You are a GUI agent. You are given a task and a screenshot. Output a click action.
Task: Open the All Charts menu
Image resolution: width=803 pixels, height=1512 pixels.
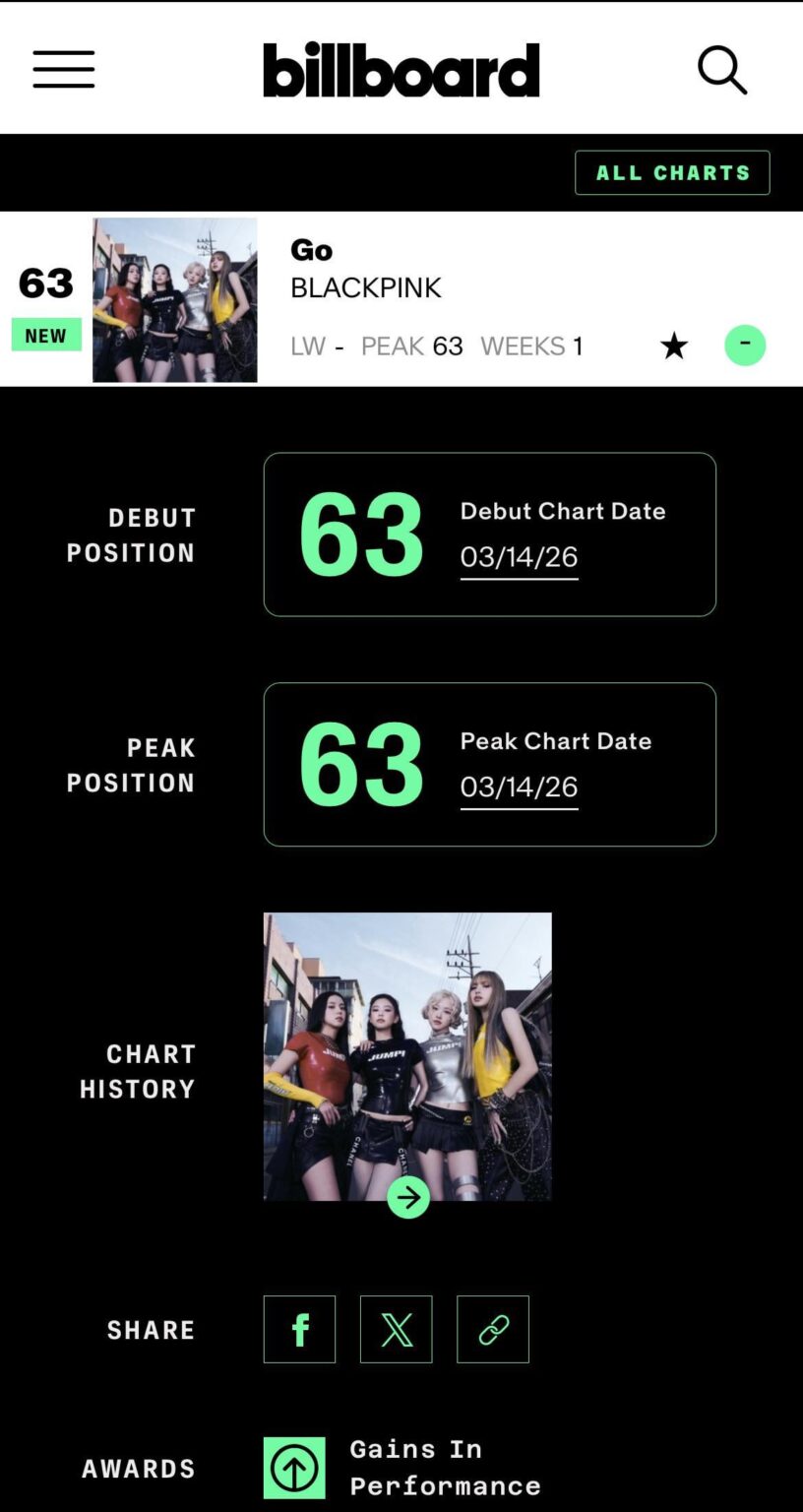tap(672, 172)
